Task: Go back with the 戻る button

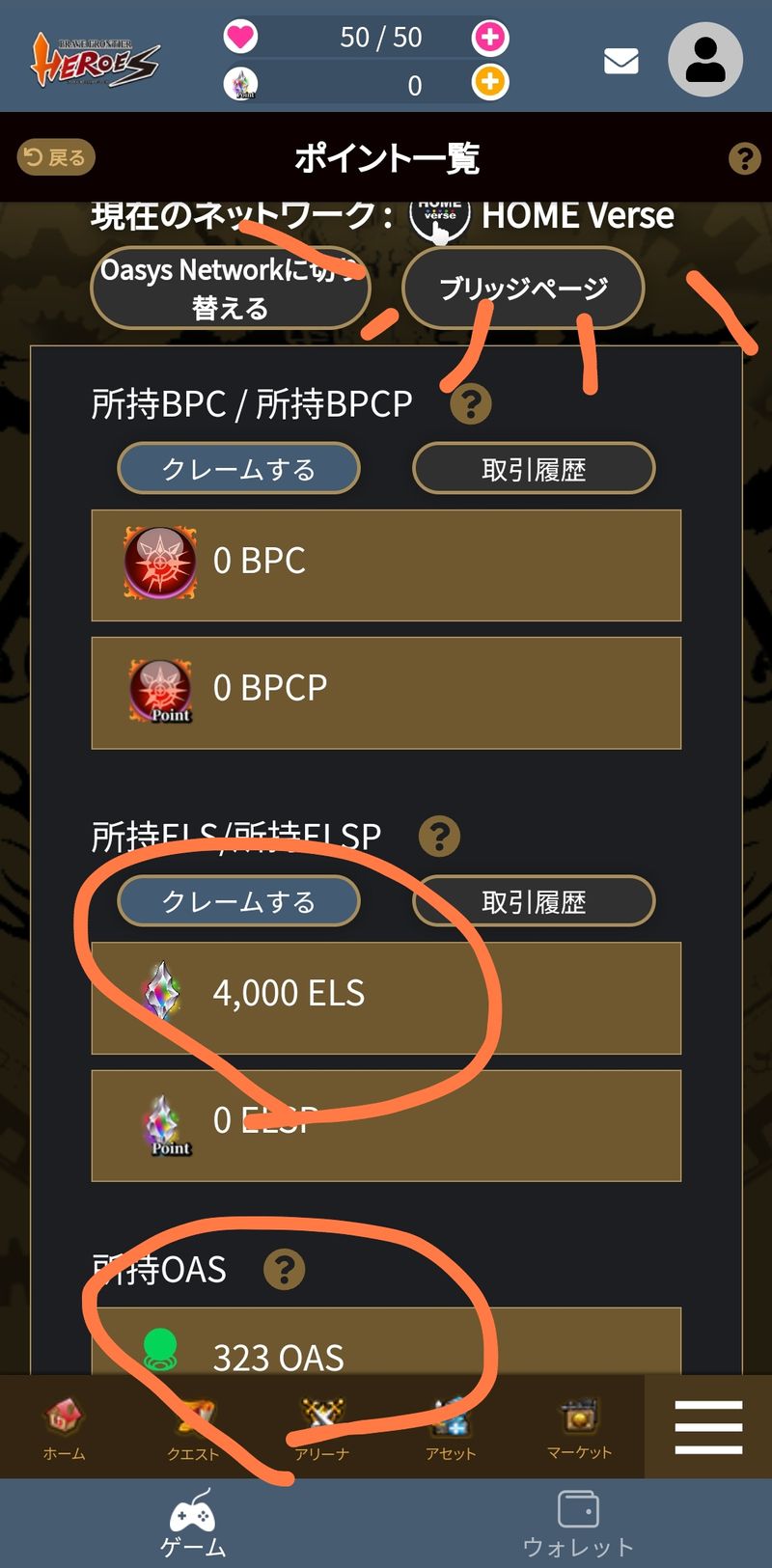Action: pos(56,157)
